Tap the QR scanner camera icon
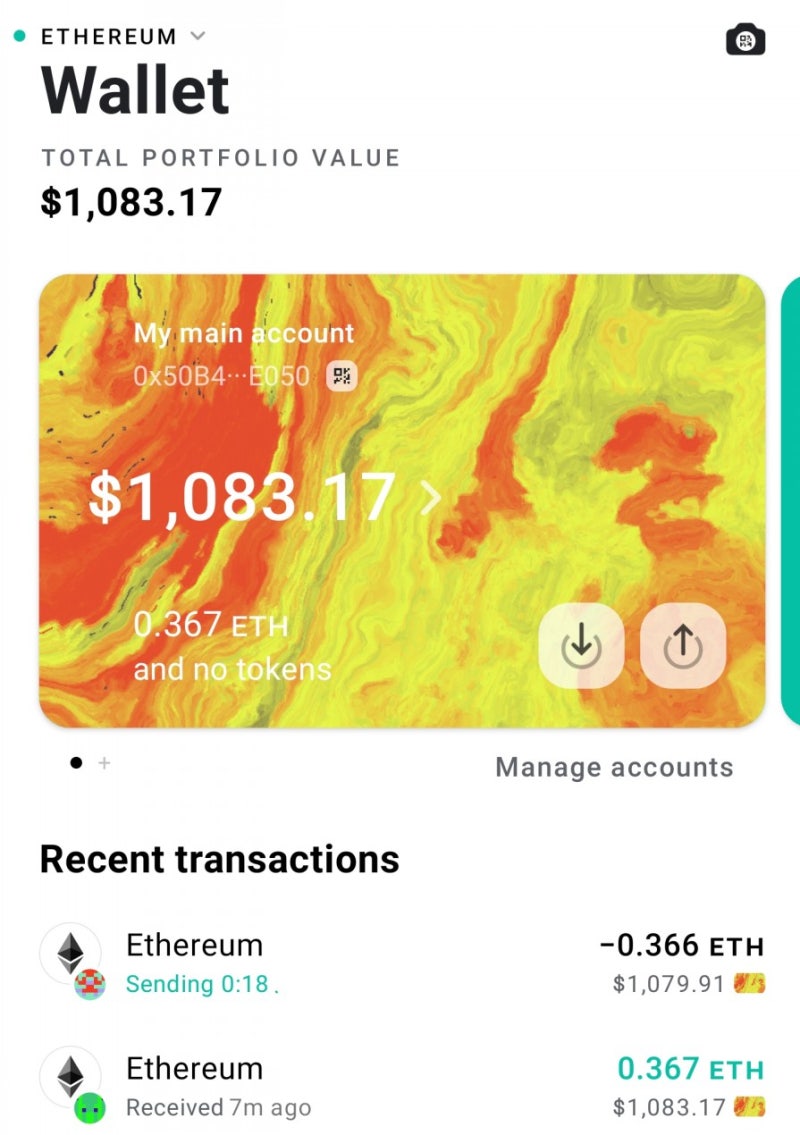This screenshot has height=1135, width=800. (744, 40)
